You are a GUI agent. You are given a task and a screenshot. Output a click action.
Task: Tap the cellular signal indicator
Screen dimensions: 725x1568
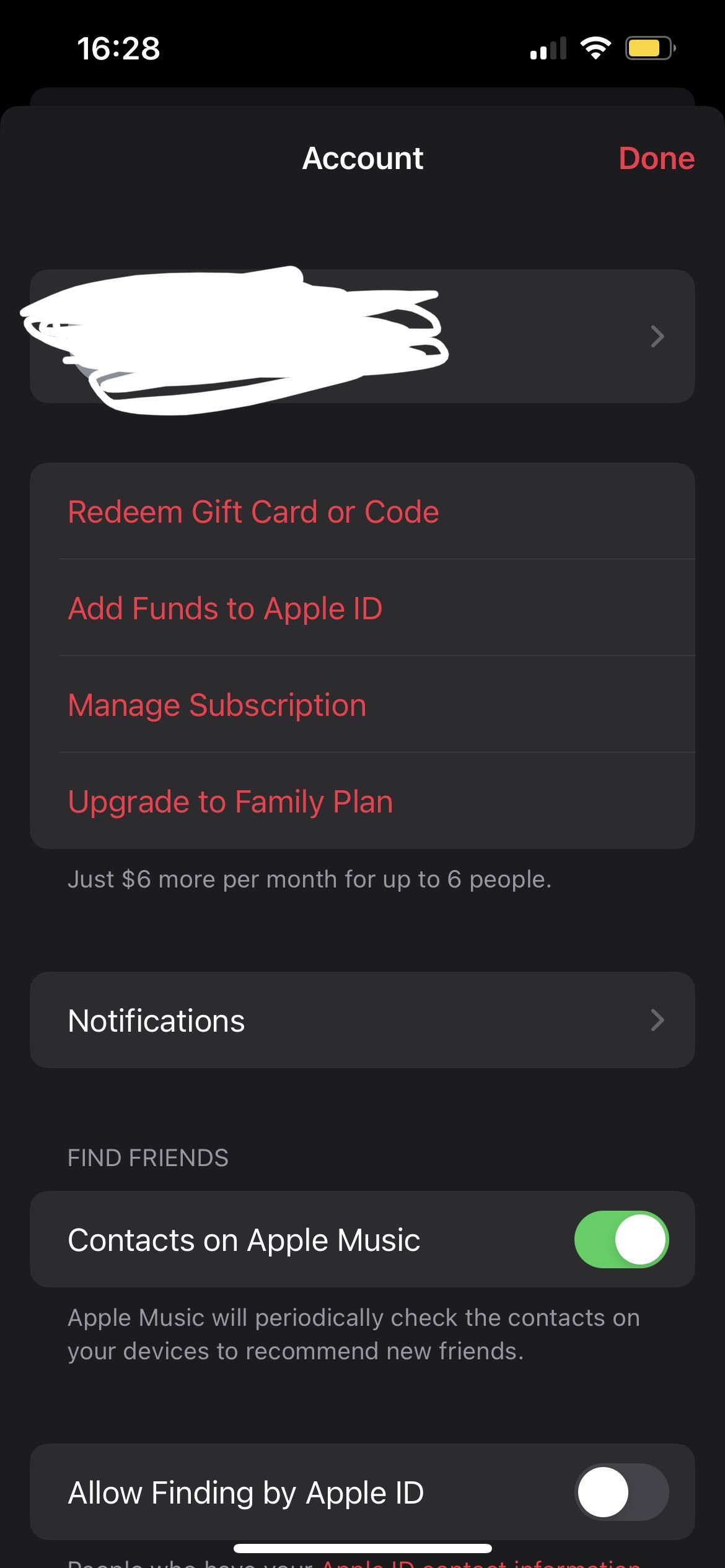tap(548, 47)
